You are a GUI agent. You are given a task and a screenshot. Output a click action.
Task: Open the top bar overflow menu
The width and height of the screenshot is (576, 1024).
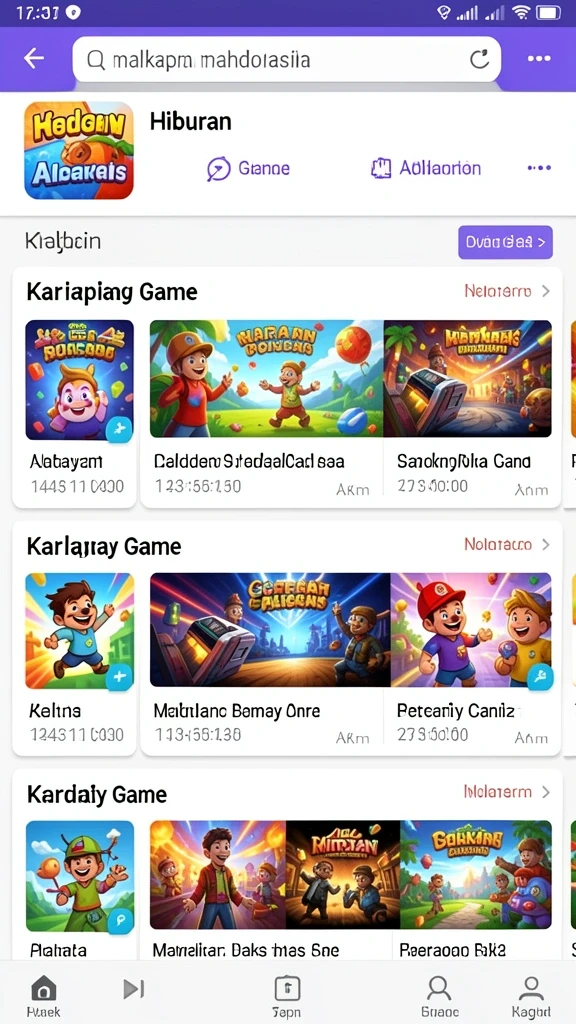click(x=539, y=59)
